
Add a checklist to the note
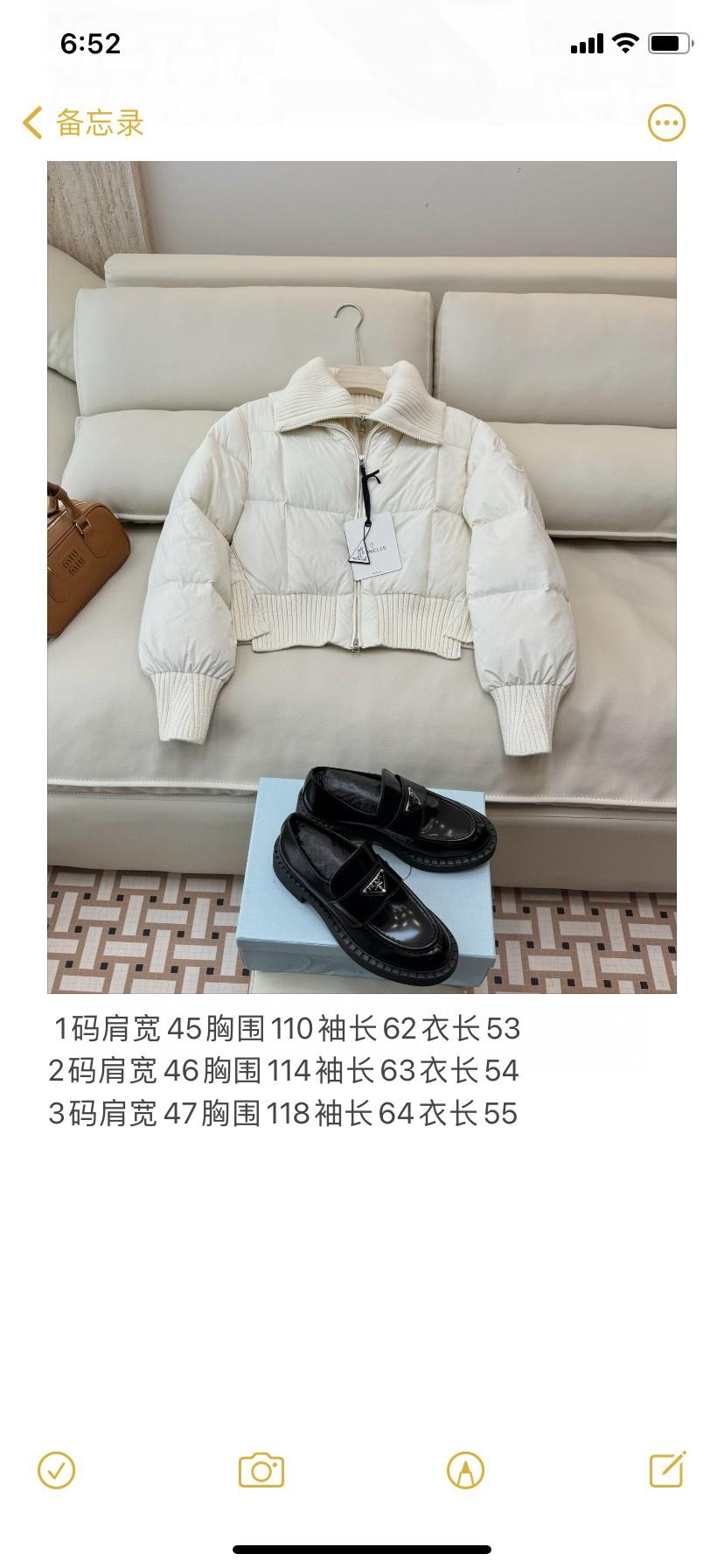click(x=57, y=1470)
